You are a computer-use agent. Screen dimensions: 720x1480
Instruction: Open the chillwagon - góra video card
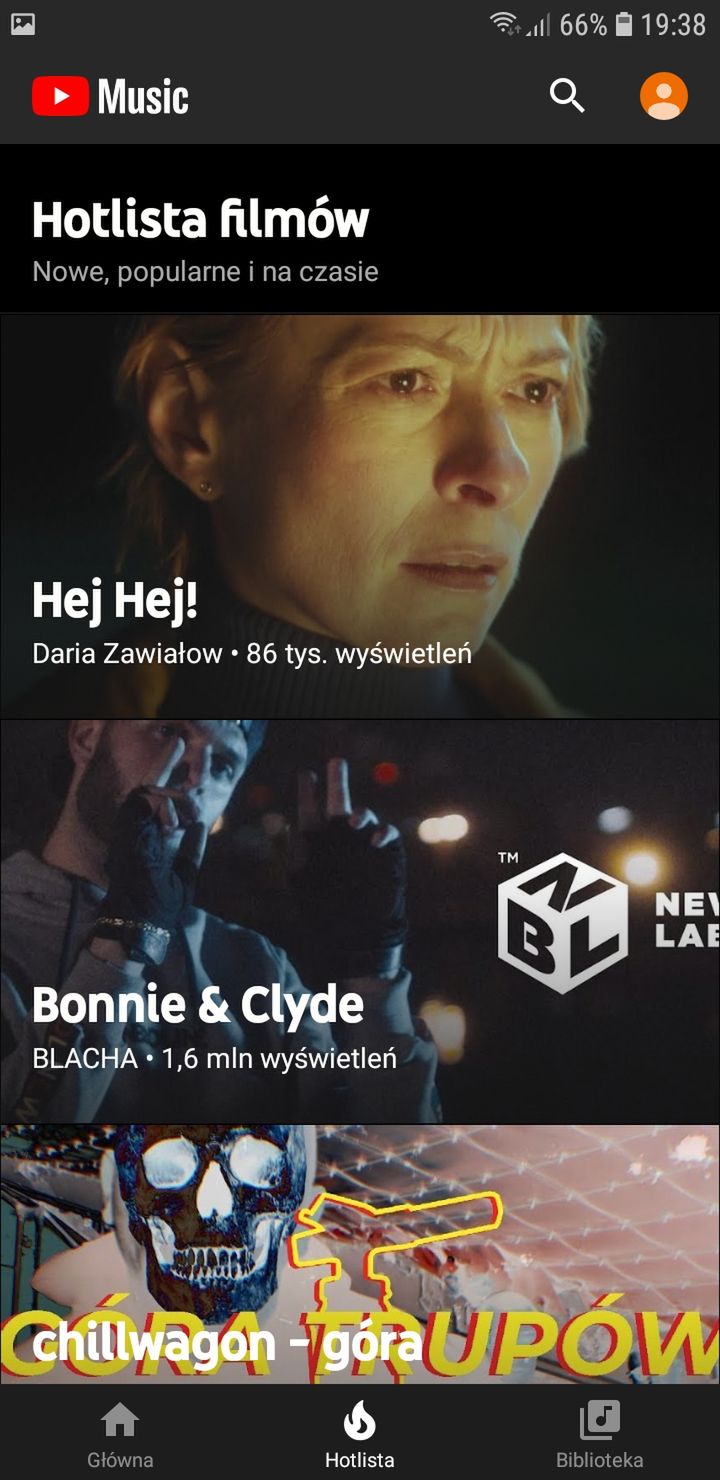click(x=360, y=1255)
